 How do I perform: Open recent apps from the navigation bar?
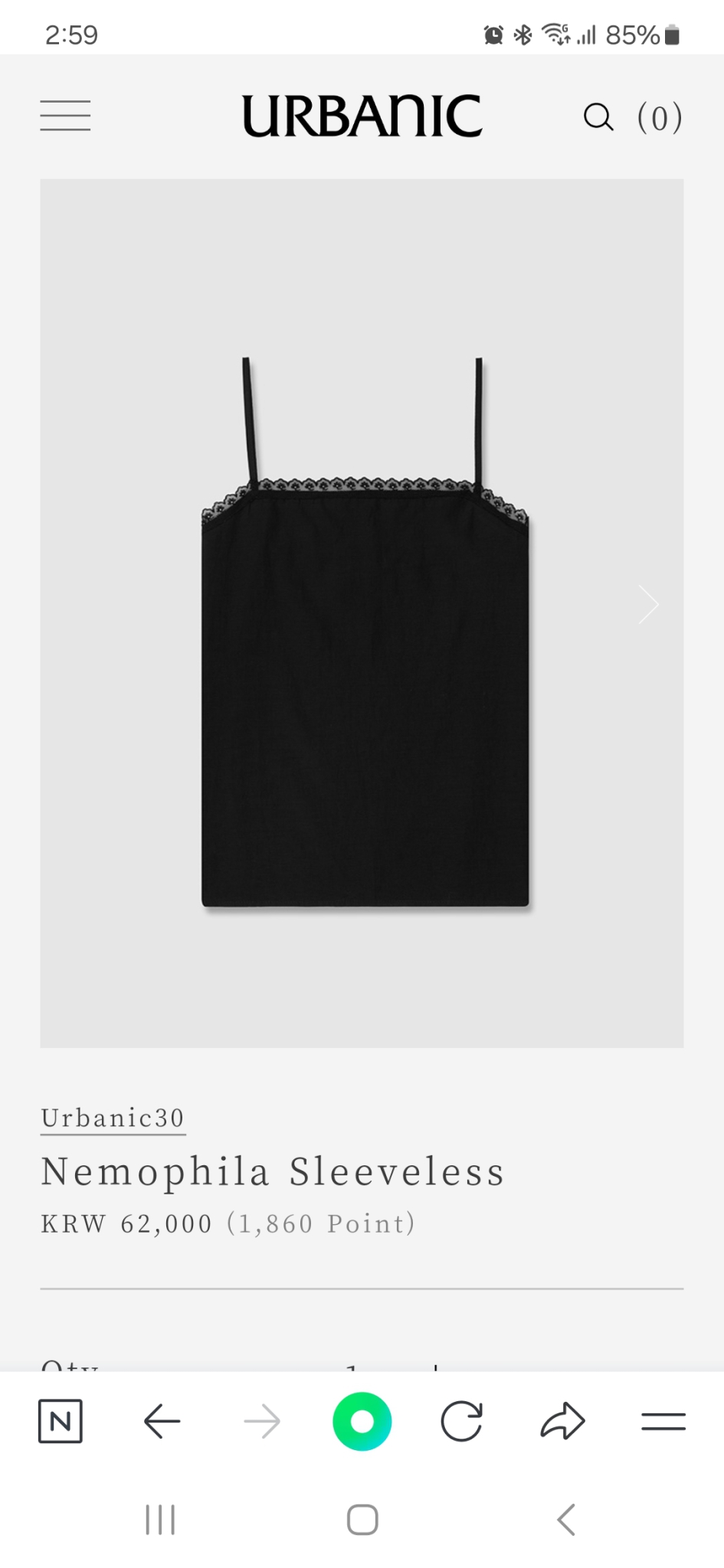pos(160,1520)
